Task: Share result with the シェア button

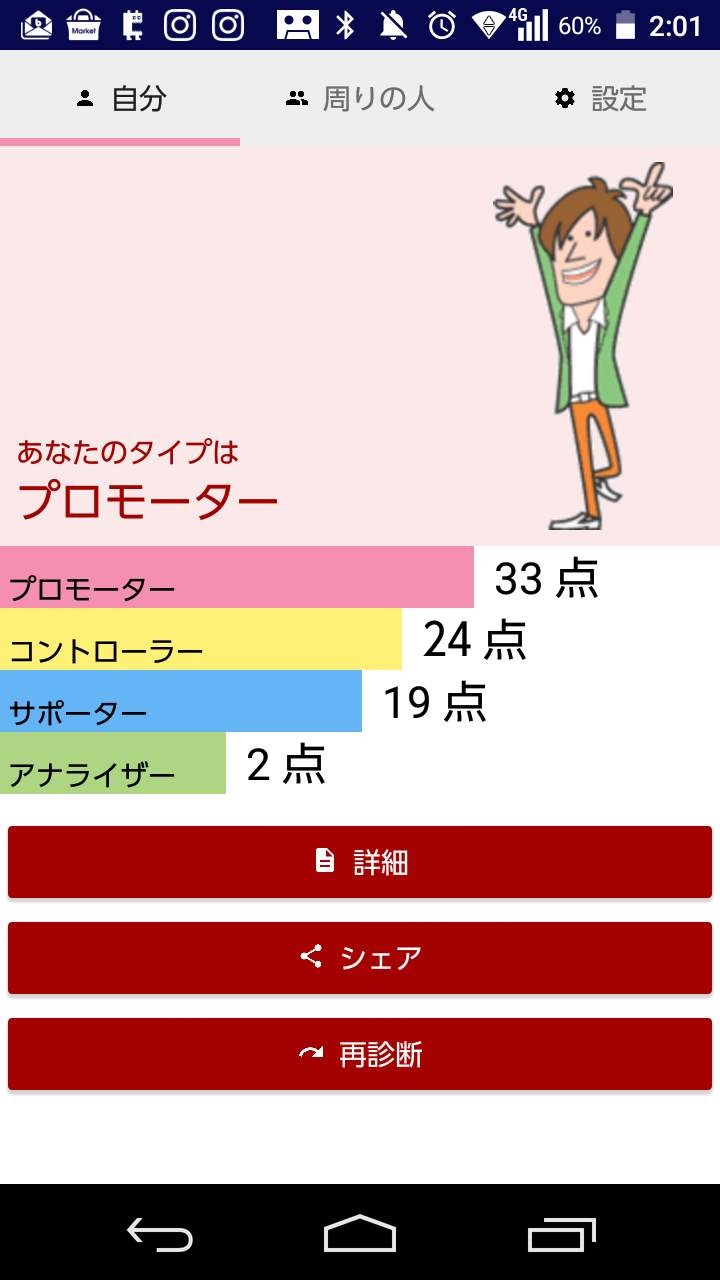Action: click(x=360, y=958)
